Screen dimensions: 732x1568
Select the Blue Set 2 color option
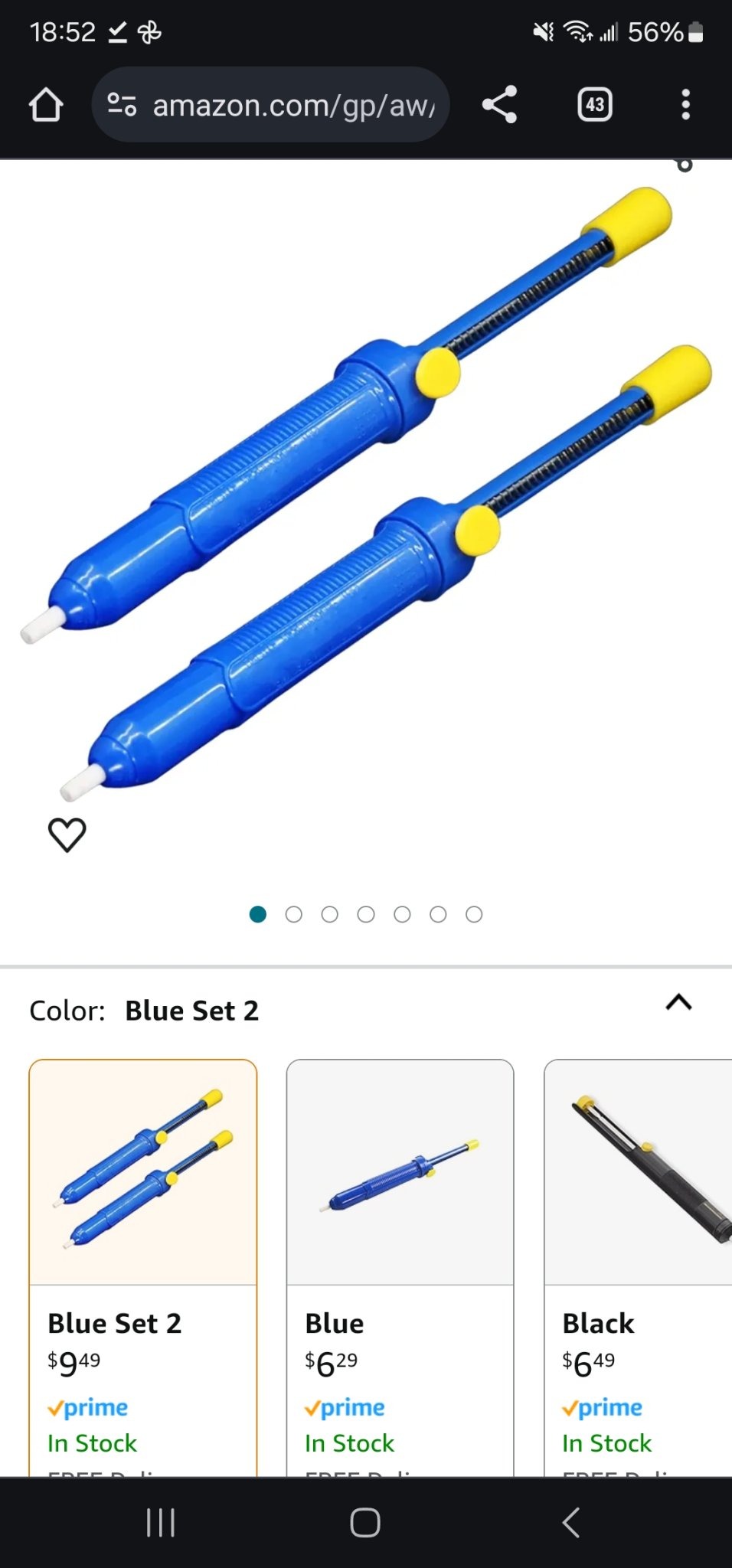click(x=143, y=1263)
